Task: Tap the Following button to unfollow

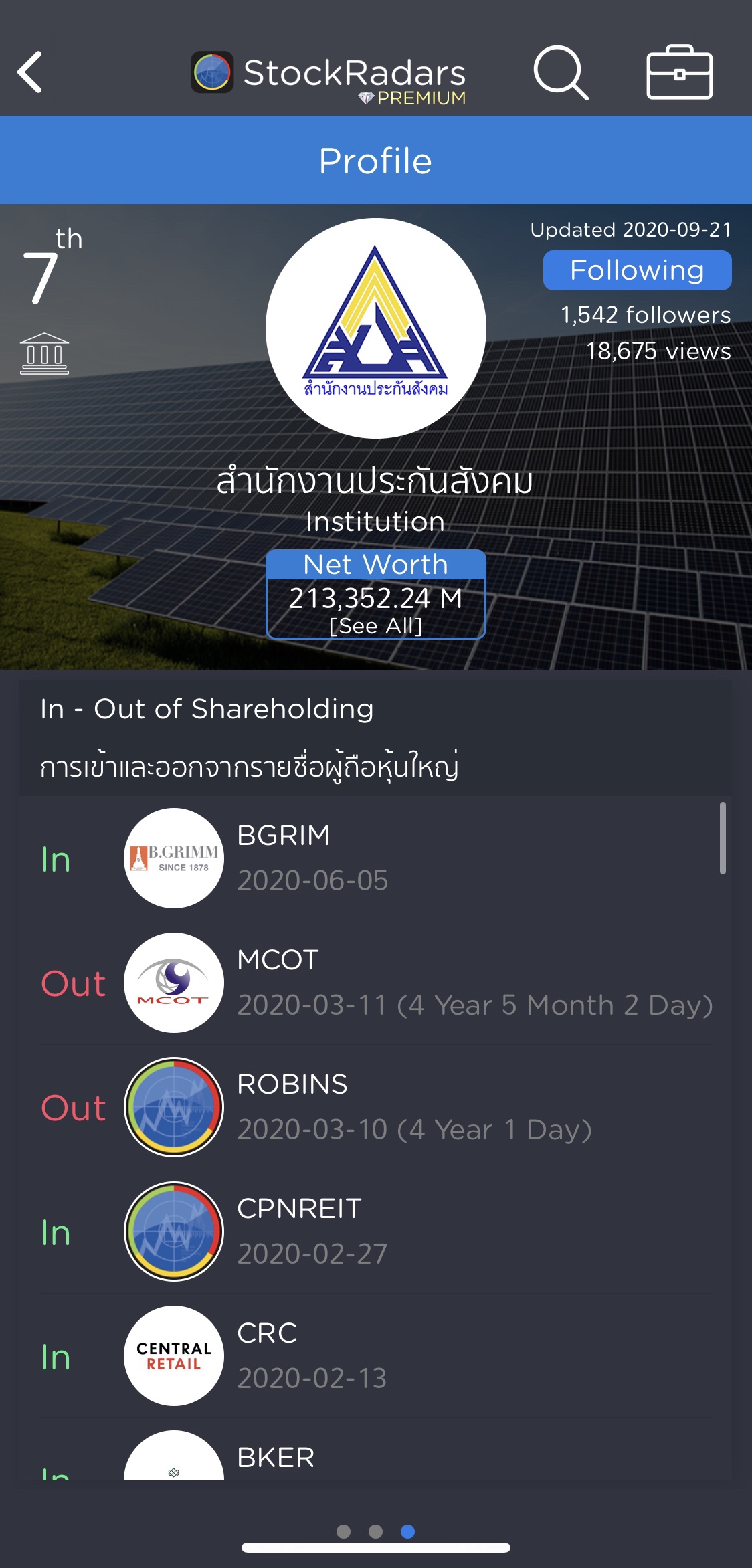Action: 636,270
